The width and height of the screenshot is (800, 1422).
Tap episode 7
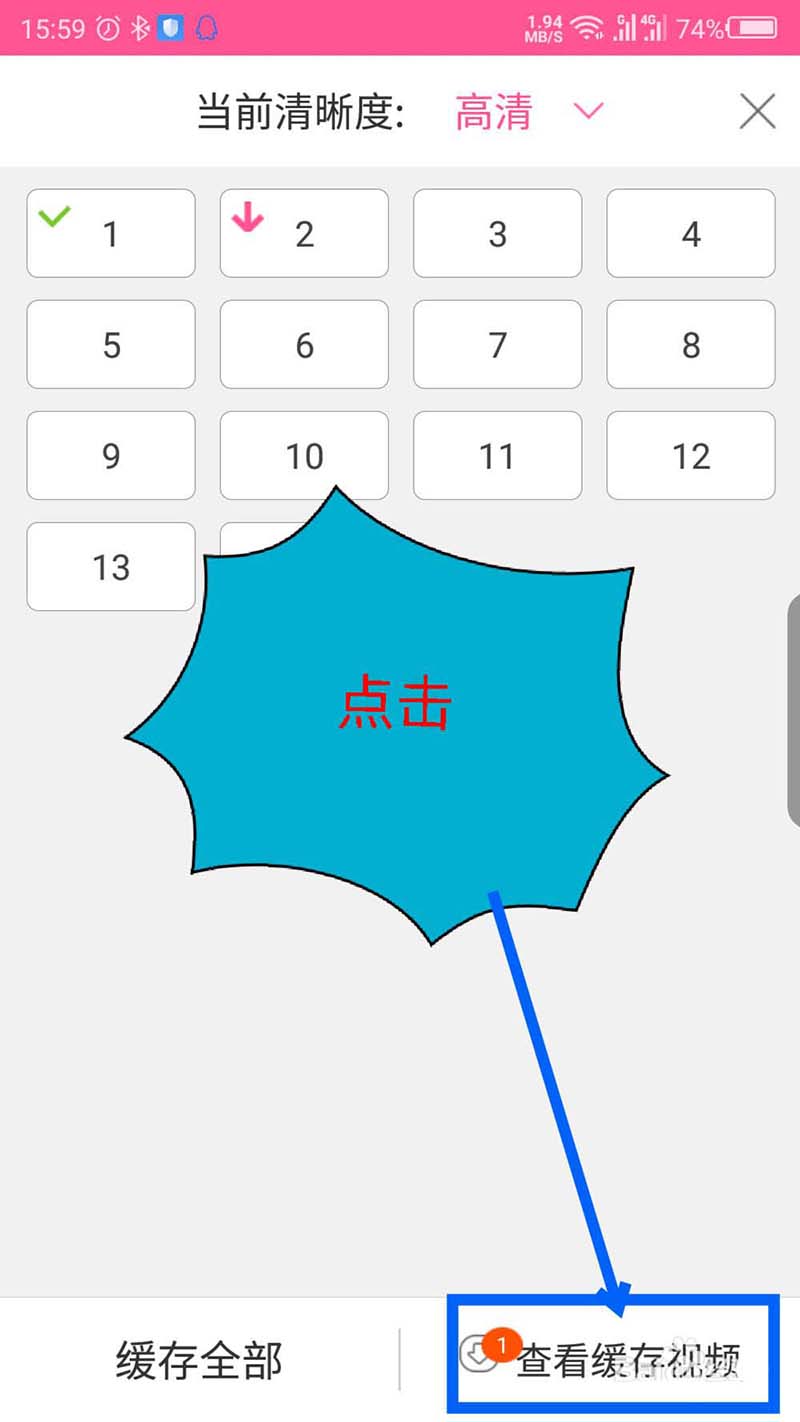pos(497,345)
